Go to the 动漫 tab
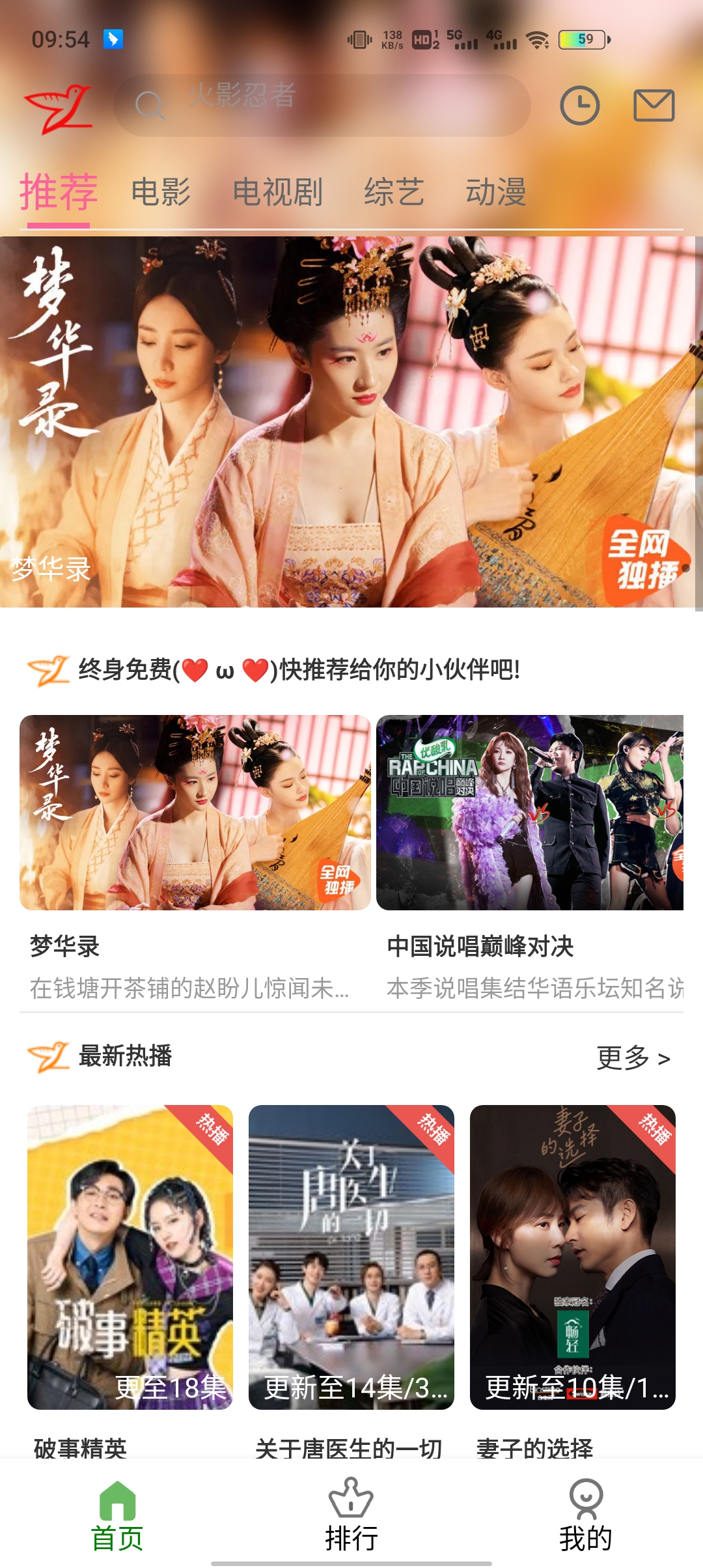 [x=496, y=192]
